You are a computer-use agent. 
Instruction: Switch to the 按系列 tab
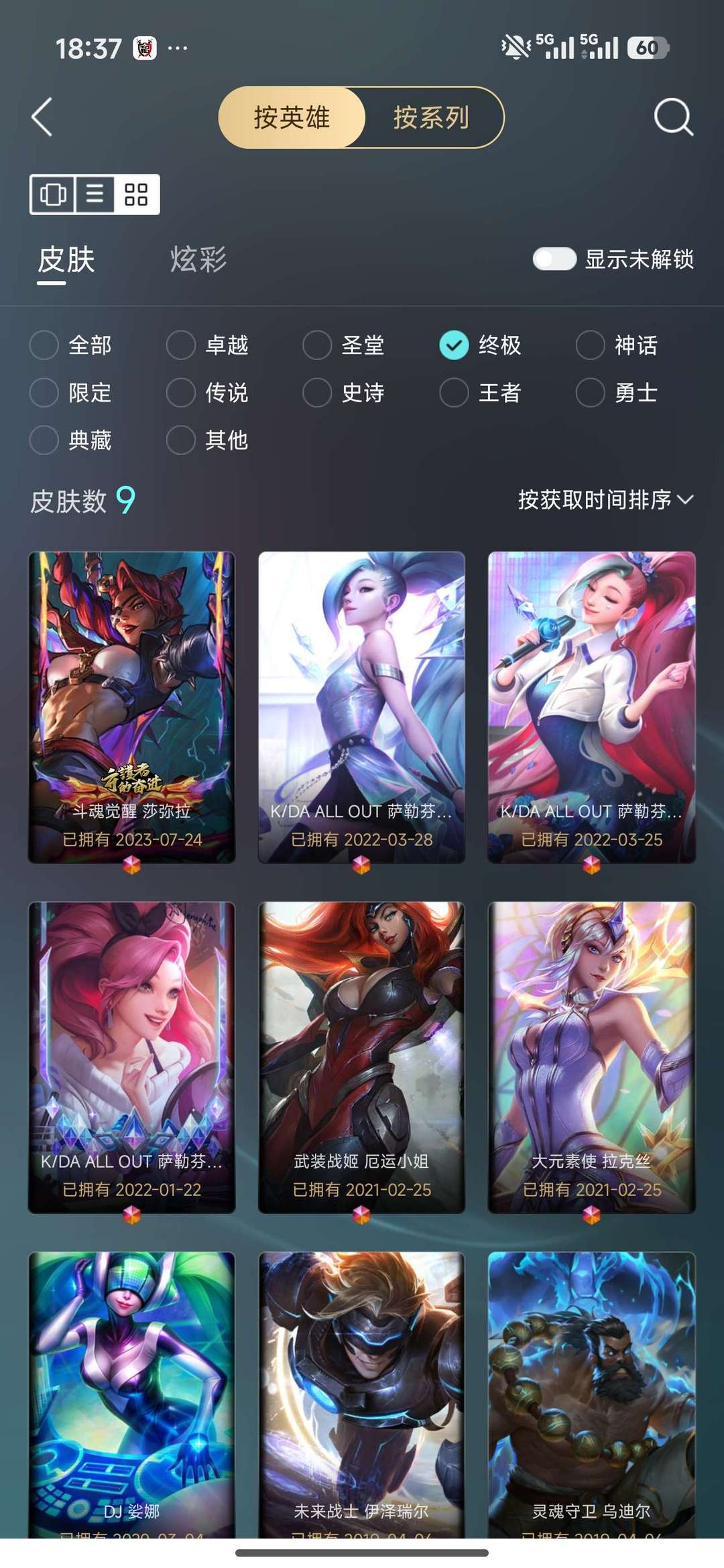point(431,117)
